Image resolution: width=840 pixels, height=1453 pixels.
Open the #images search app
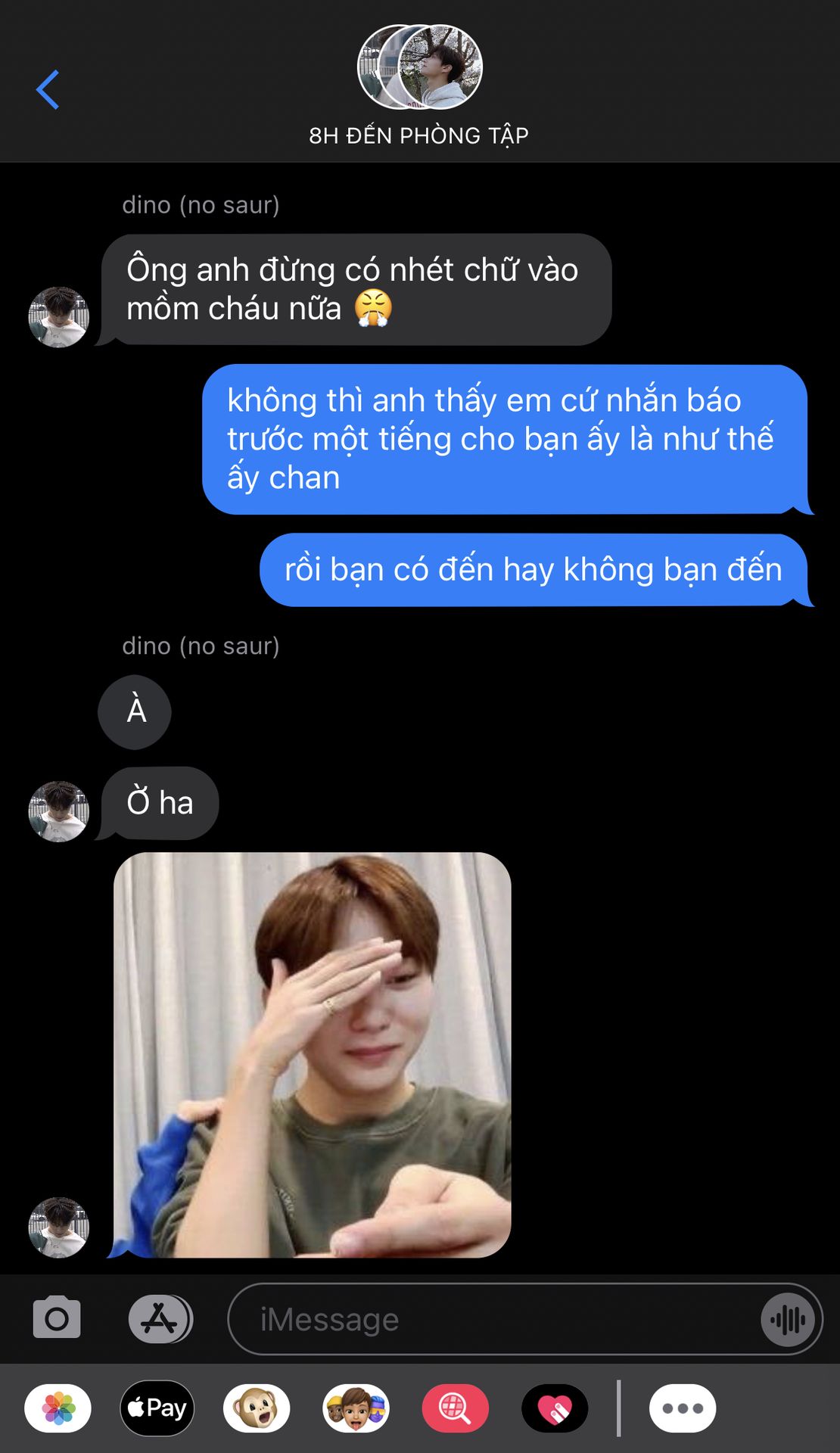tap(456, 1408)
